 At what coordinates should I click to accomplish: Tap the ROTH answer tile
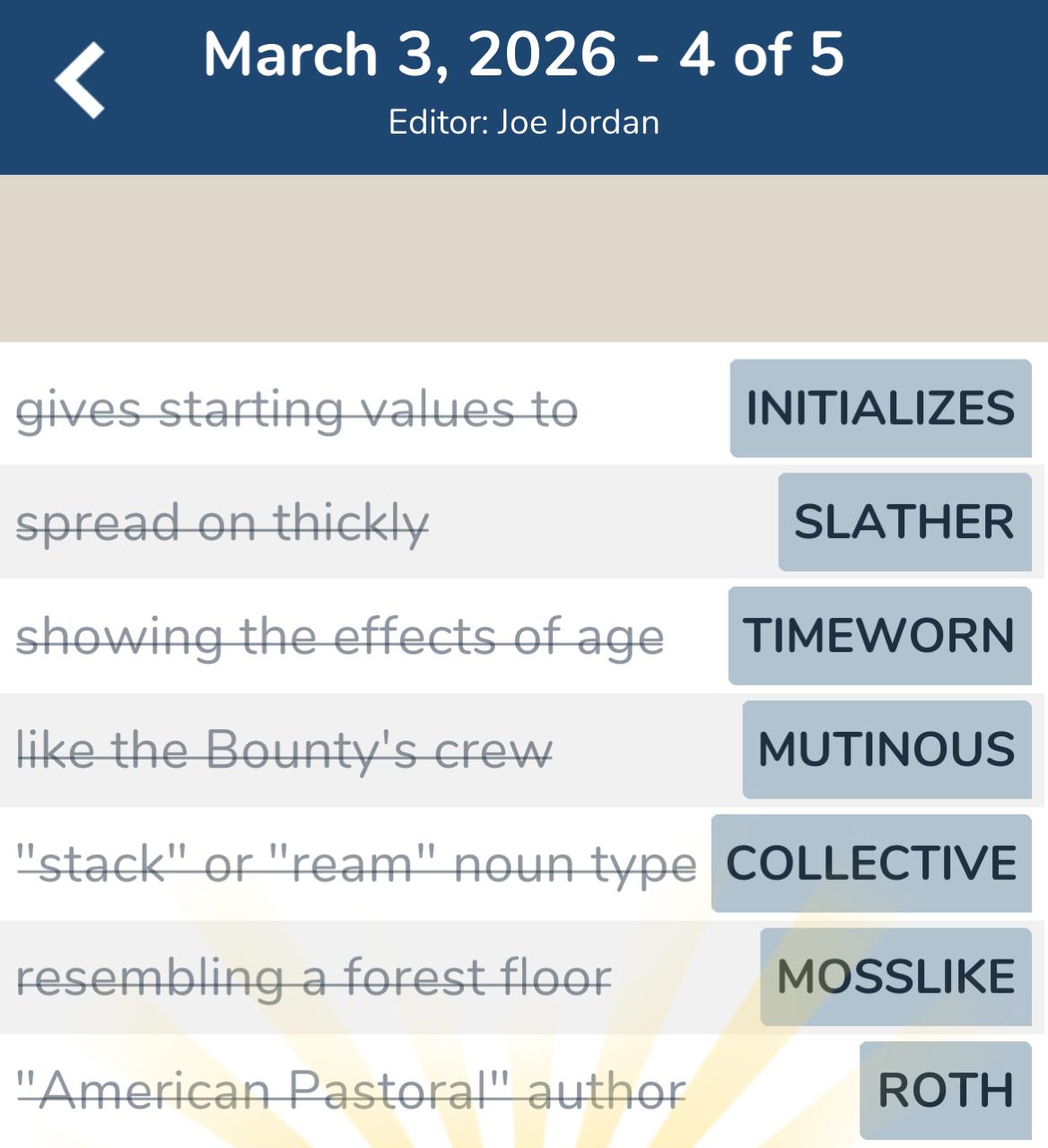[944, 1092]
